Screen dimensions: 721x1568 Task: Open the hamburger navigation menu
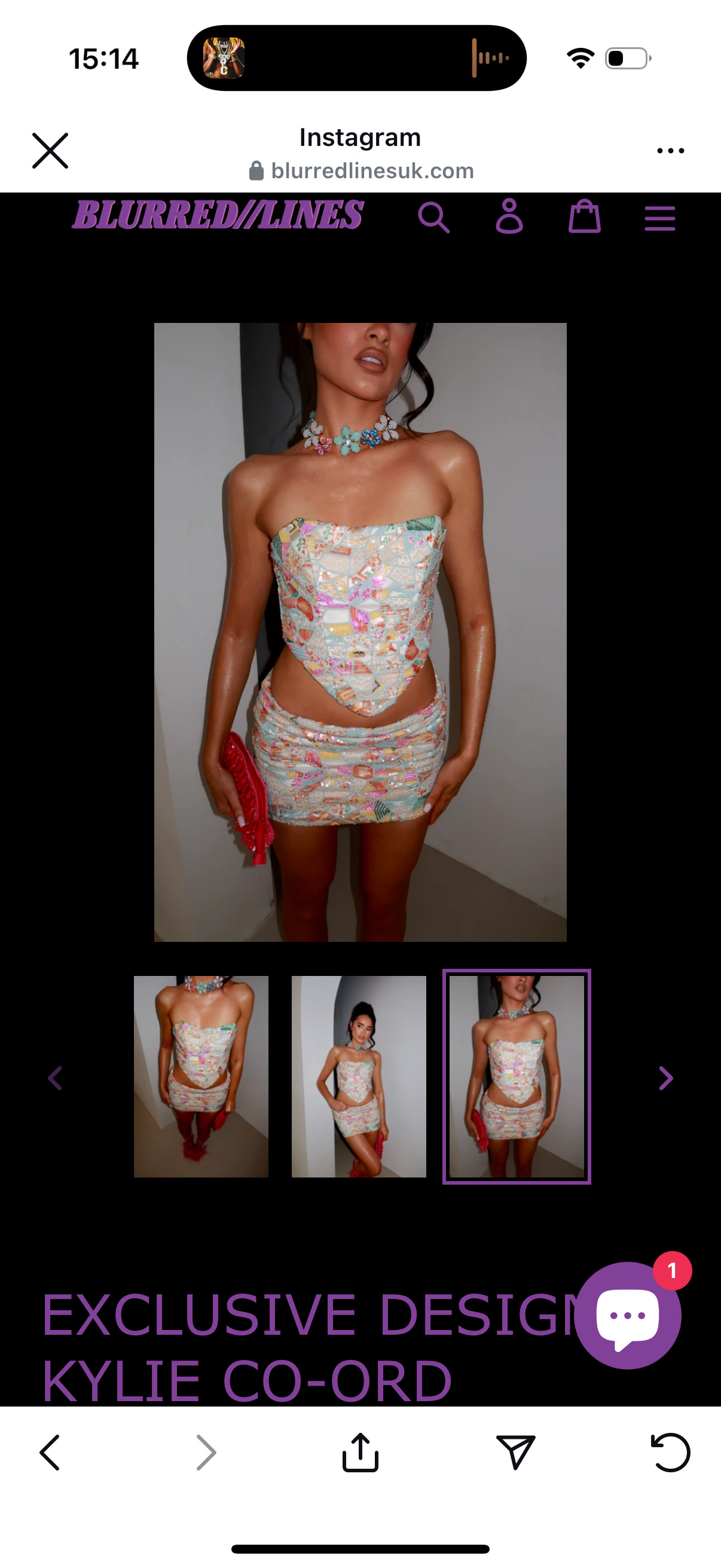pos(659,218)
